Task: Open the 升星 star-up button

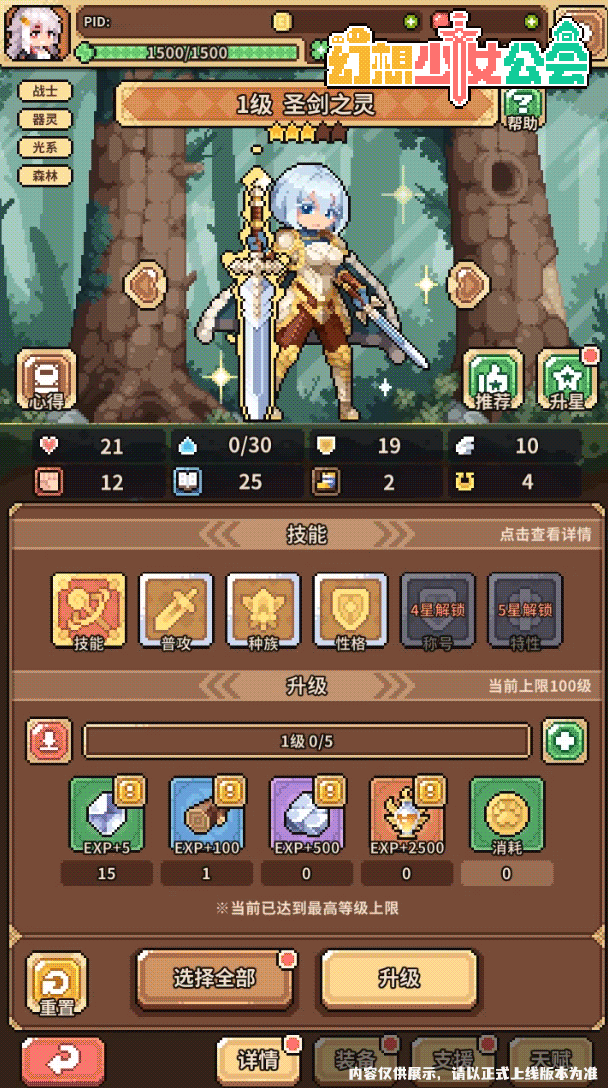Action: (x=566, y=380)
